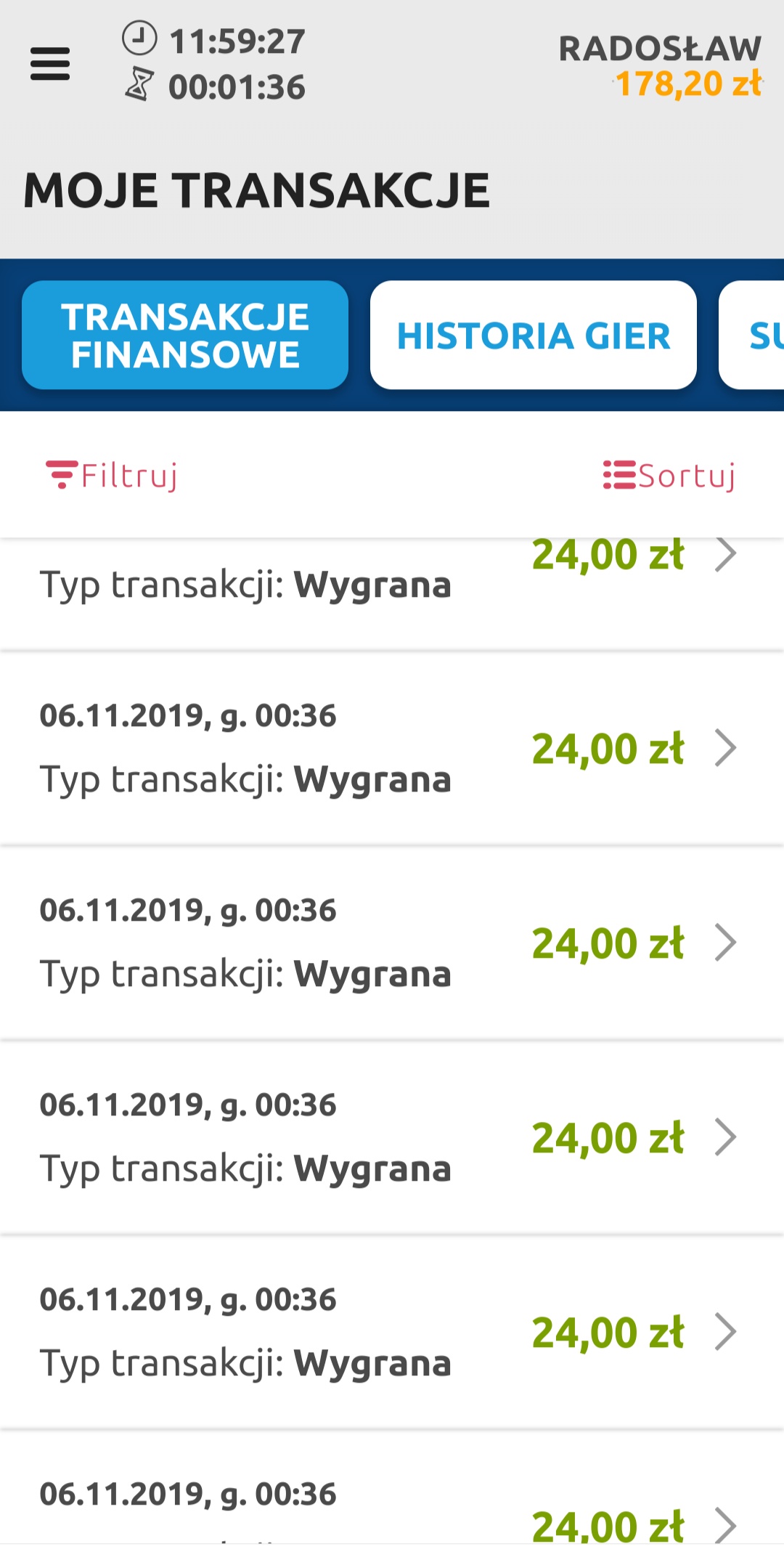Open the hamburger menu
This screenshot has height=1557, width=784.
point(50,64)
